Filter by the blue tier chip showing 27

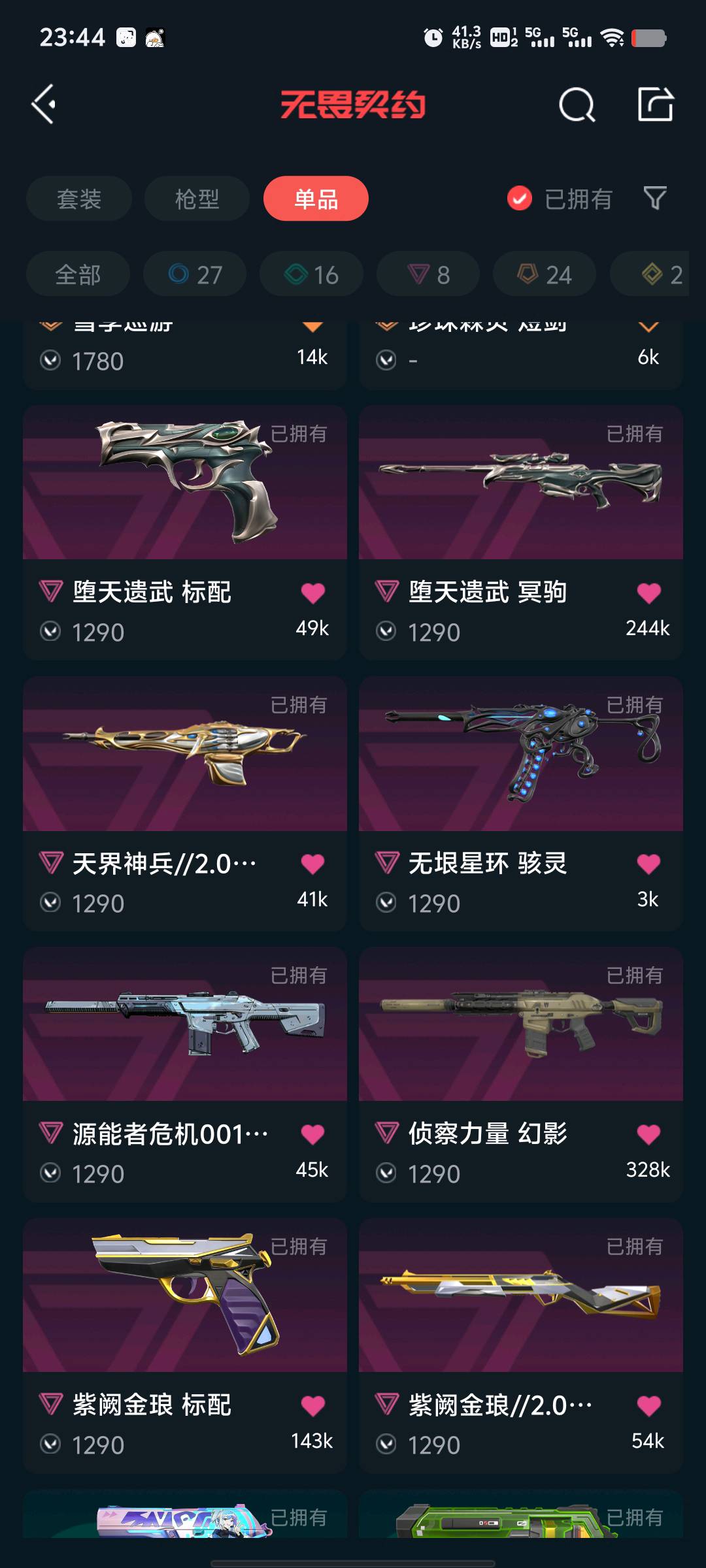(195, 274)
